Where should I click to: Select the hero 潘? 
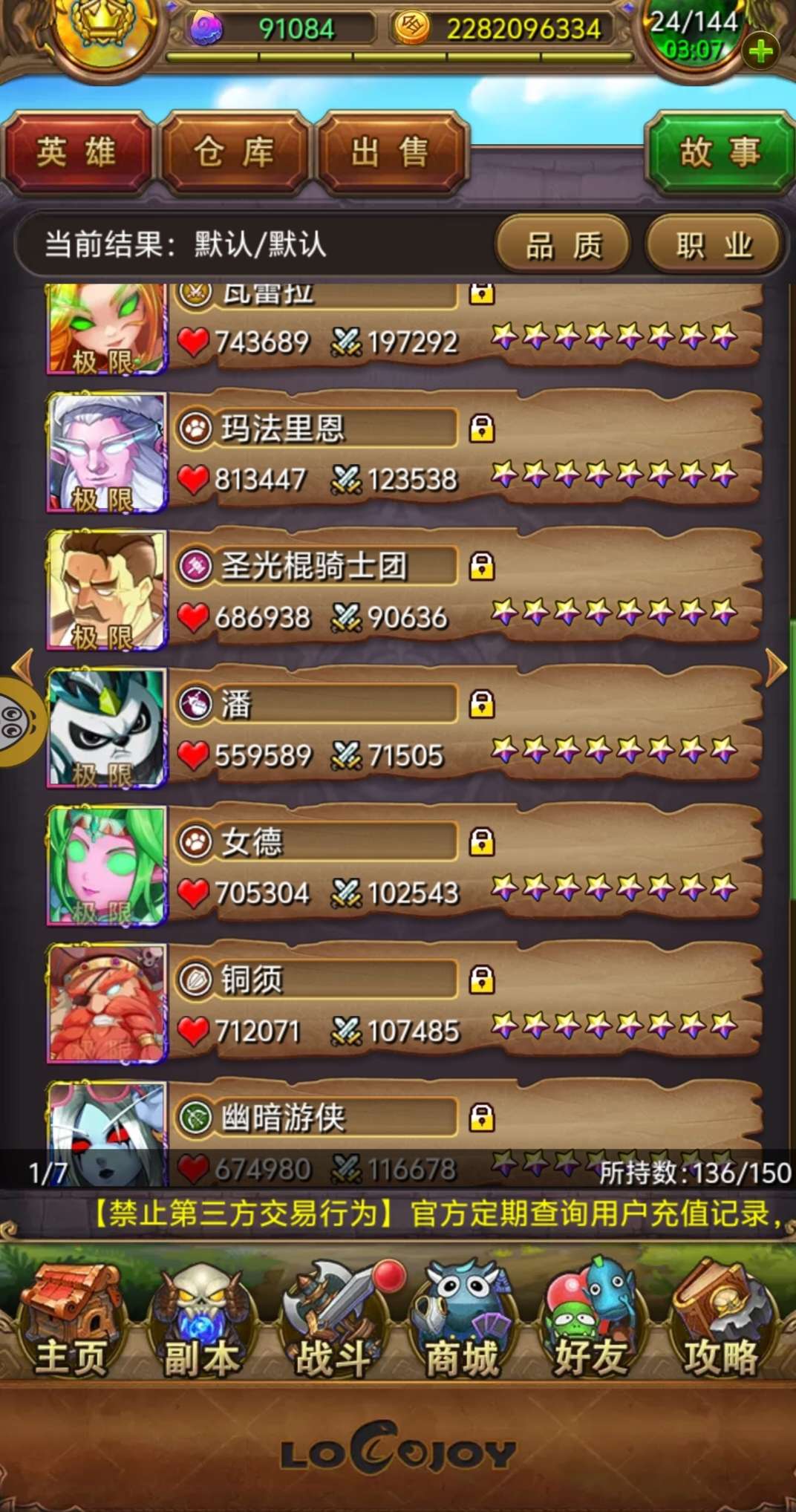point(405,728)
